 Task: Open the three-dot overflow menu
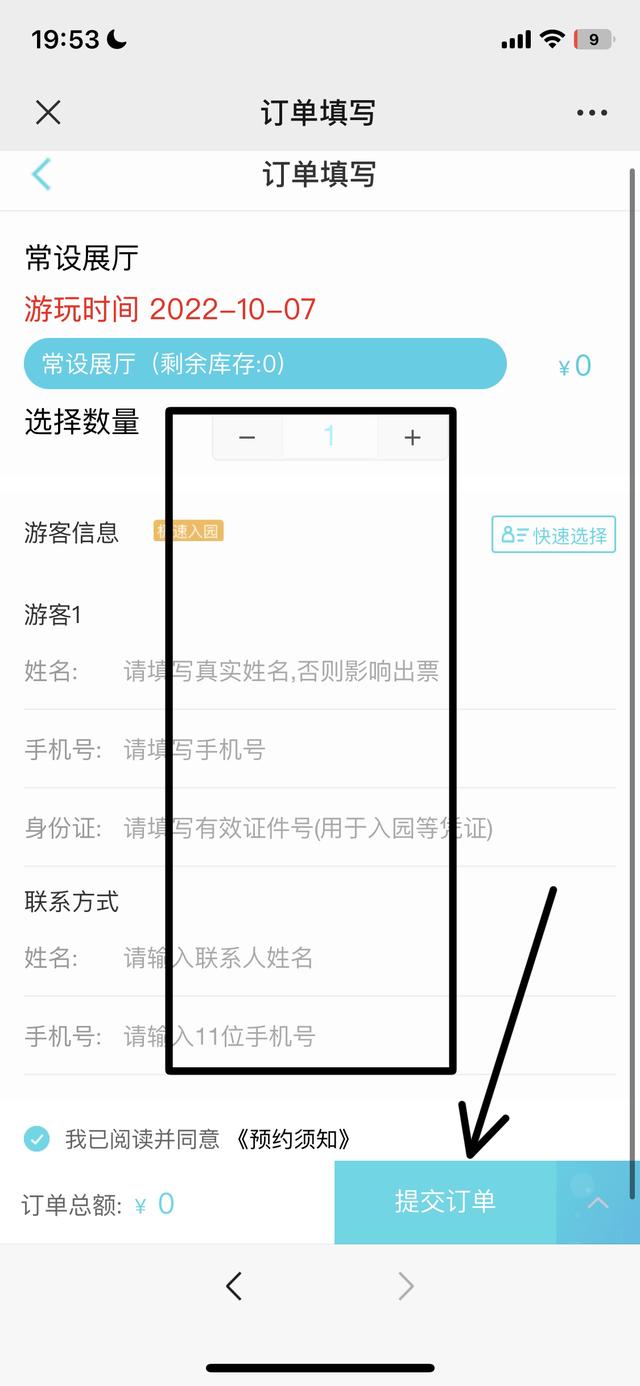(592, 113)
